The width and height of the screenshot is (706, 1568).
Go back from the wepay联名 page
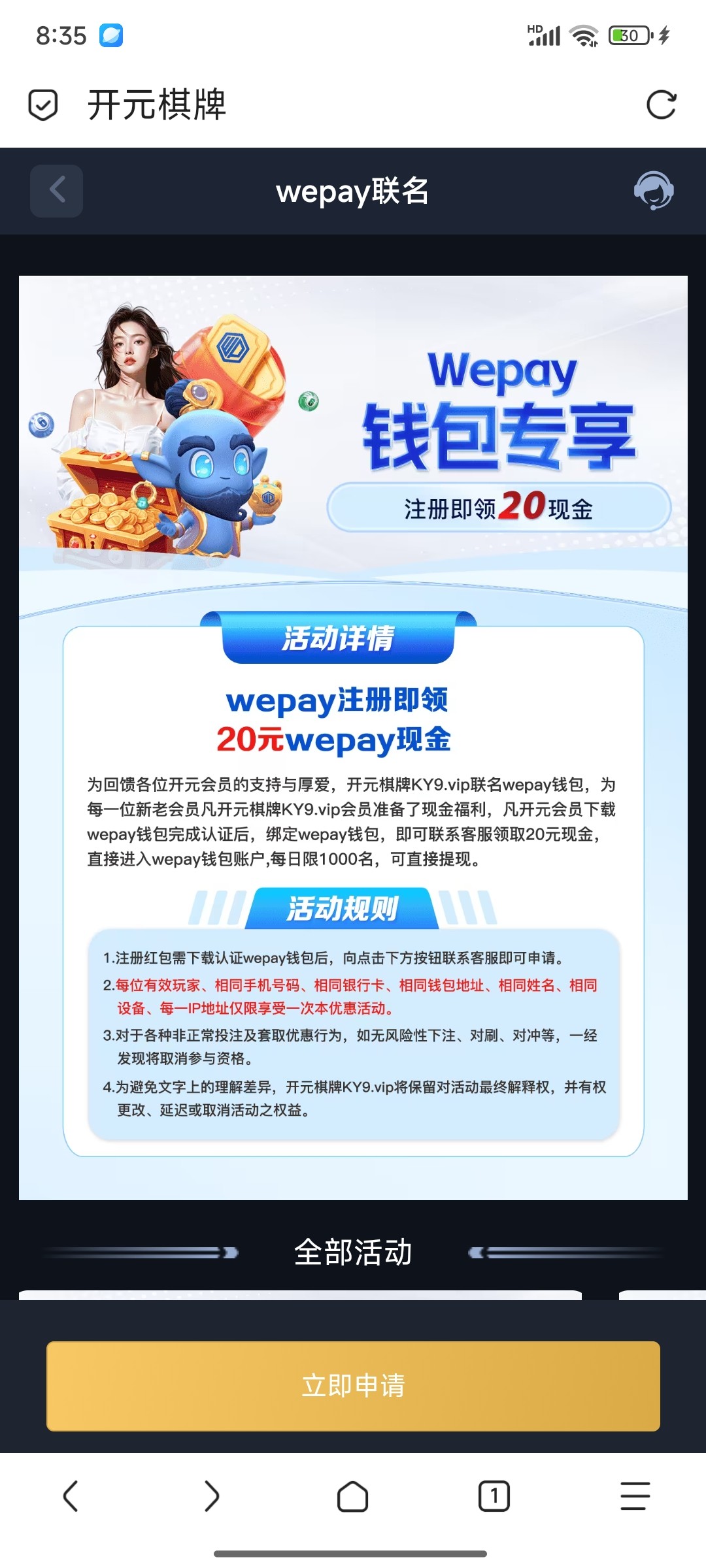[57, 191]
